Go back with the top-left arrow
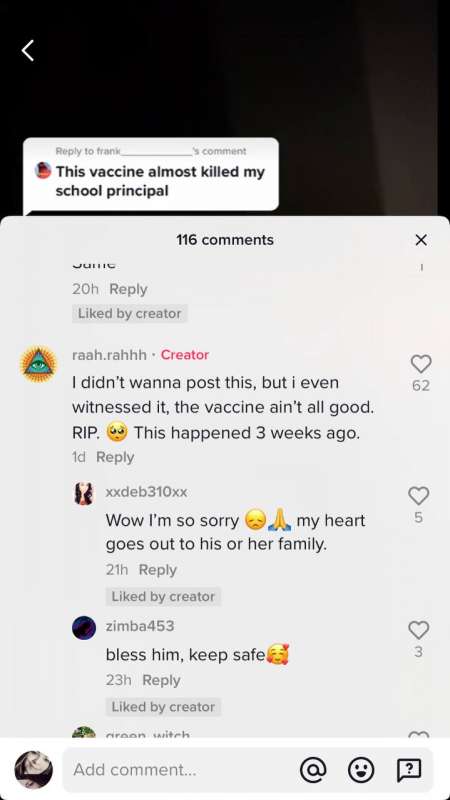Image resolution: width=450 pixels, height=800 pixels. [x=28, y=51]
